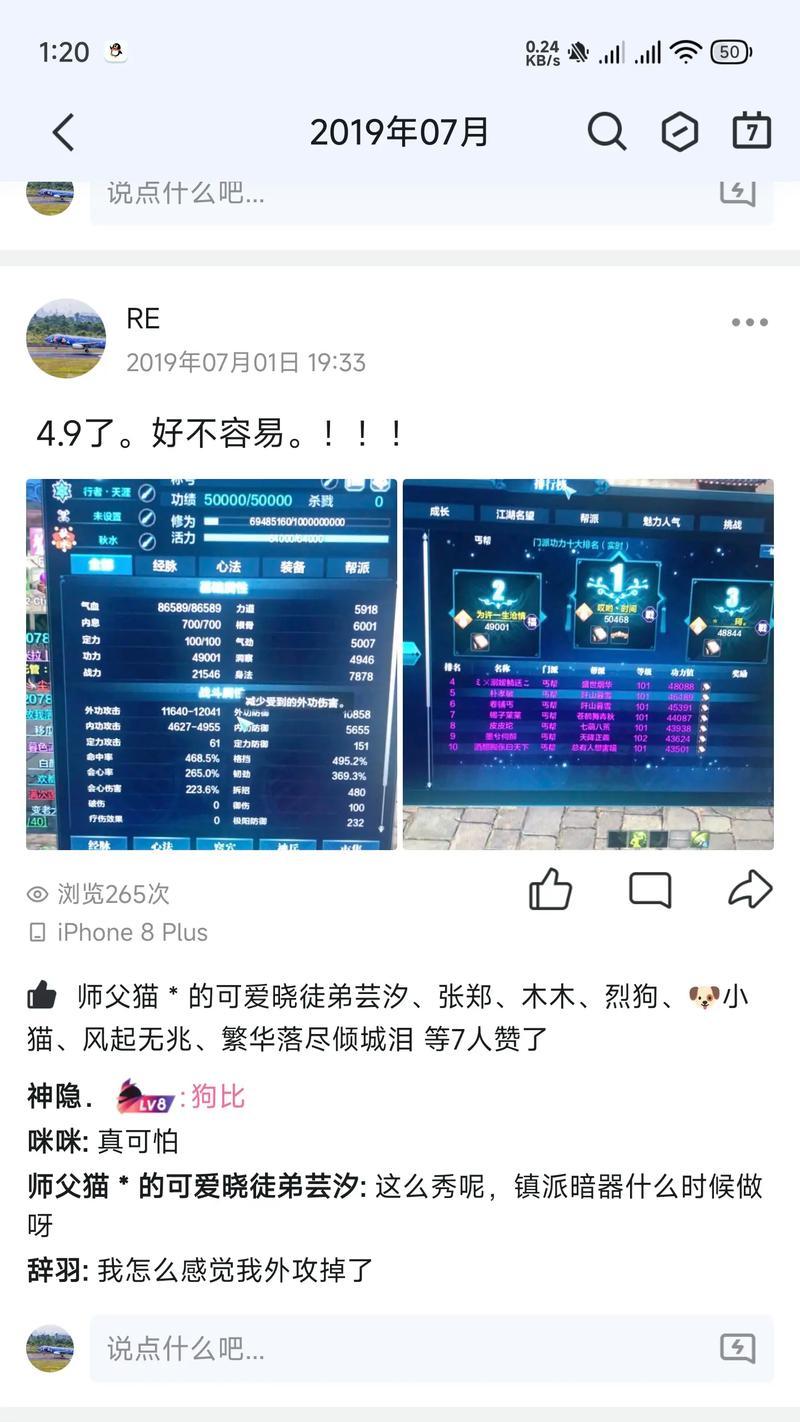View profile of commenter 咪咪
The image size is (800, 1422).
pos(58,1141)
